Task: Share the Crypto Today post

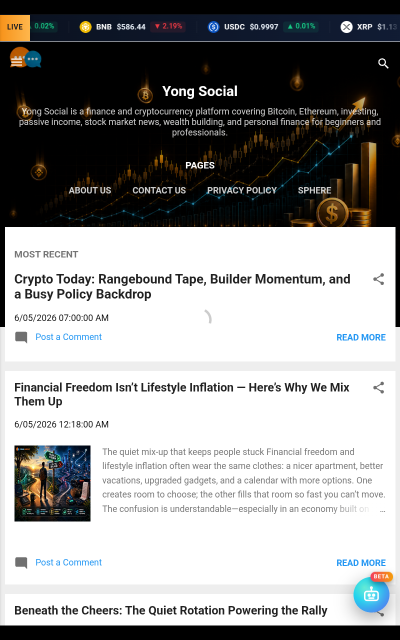Action: [x=379, y=279]
